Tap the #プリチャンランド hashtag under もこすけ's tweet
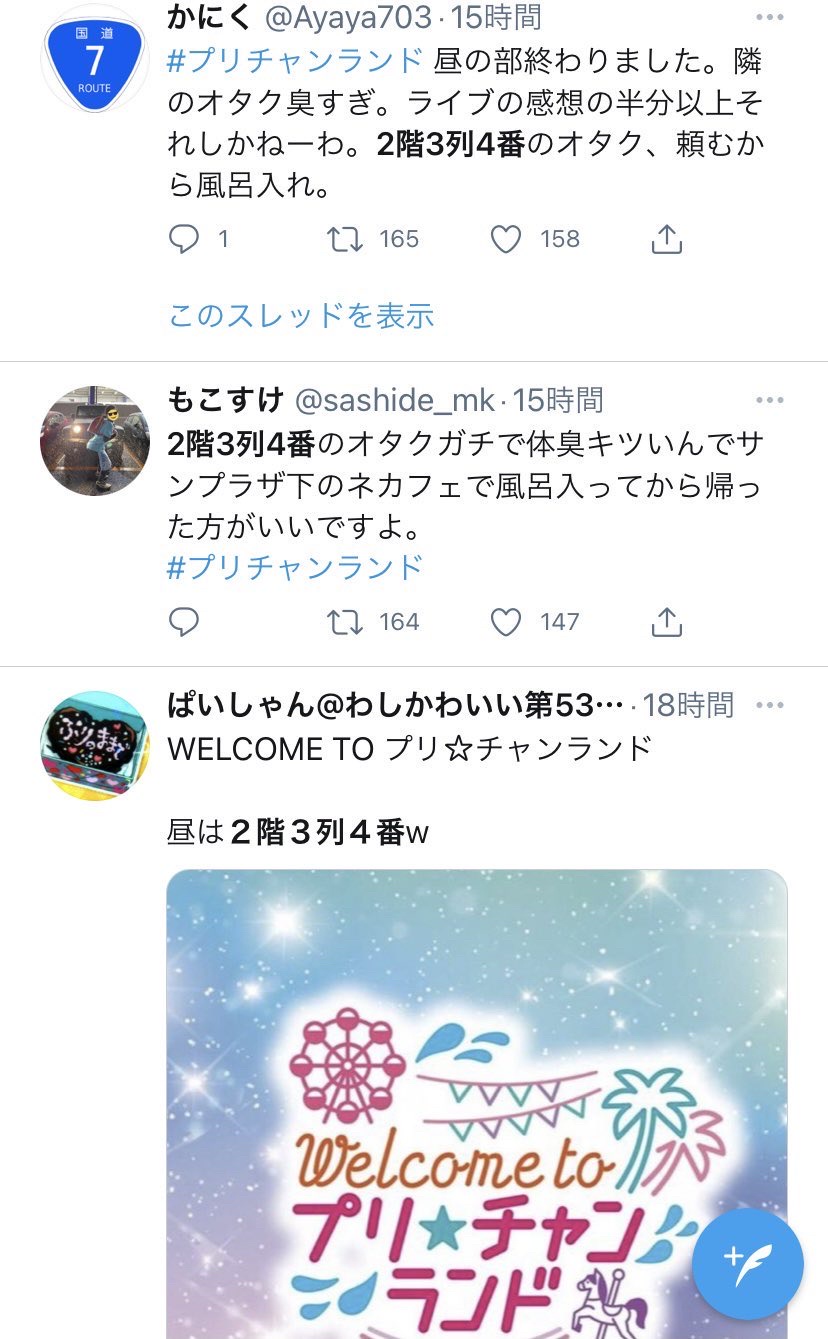Image resolution: width=828 pixels, height=1339 pixels. point(295,567)
